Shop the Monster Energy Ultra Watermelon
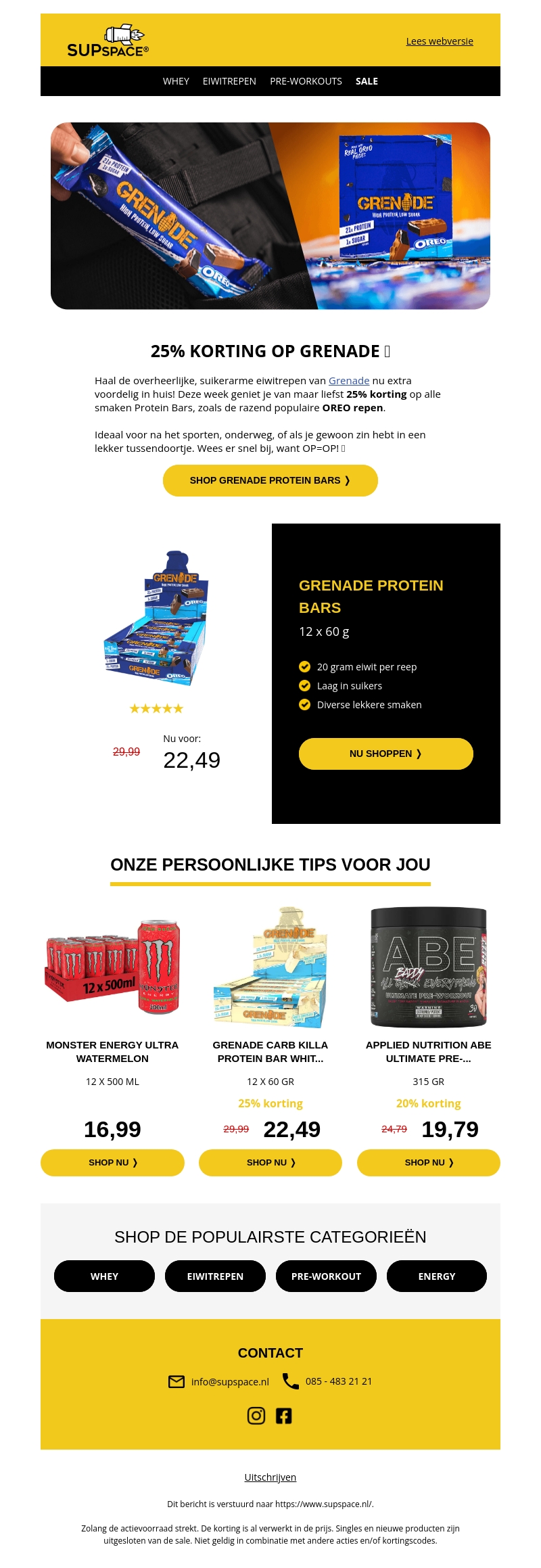The width and height of the screenshot is (541, 1568). [x=112, y=1162]
